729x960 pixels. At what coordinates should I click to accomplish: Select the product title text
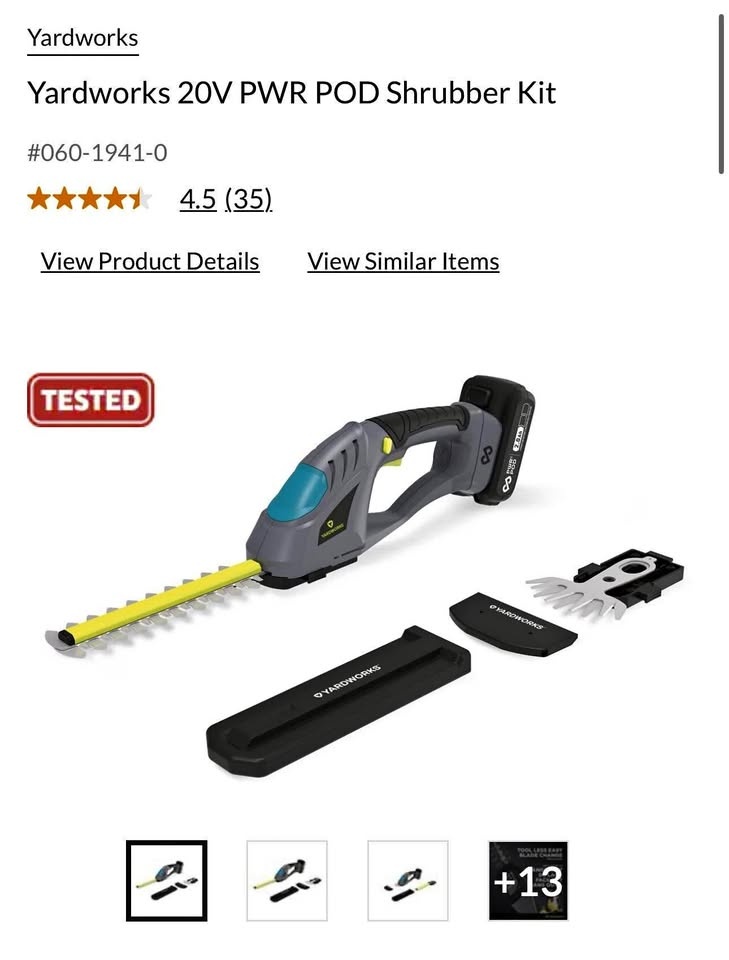(x=291, y=93)
